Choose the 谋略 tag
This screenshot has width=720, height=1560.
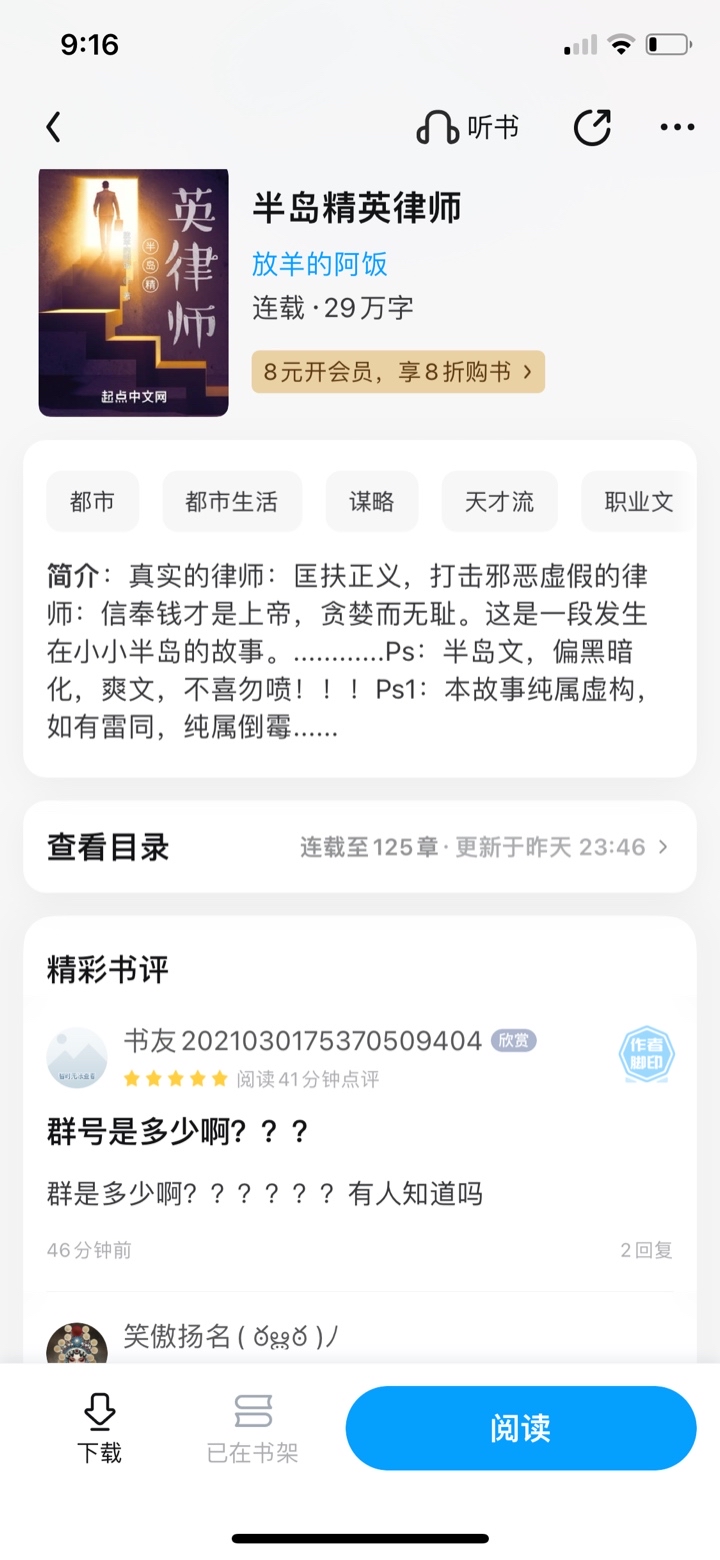[x=371, y=501]
